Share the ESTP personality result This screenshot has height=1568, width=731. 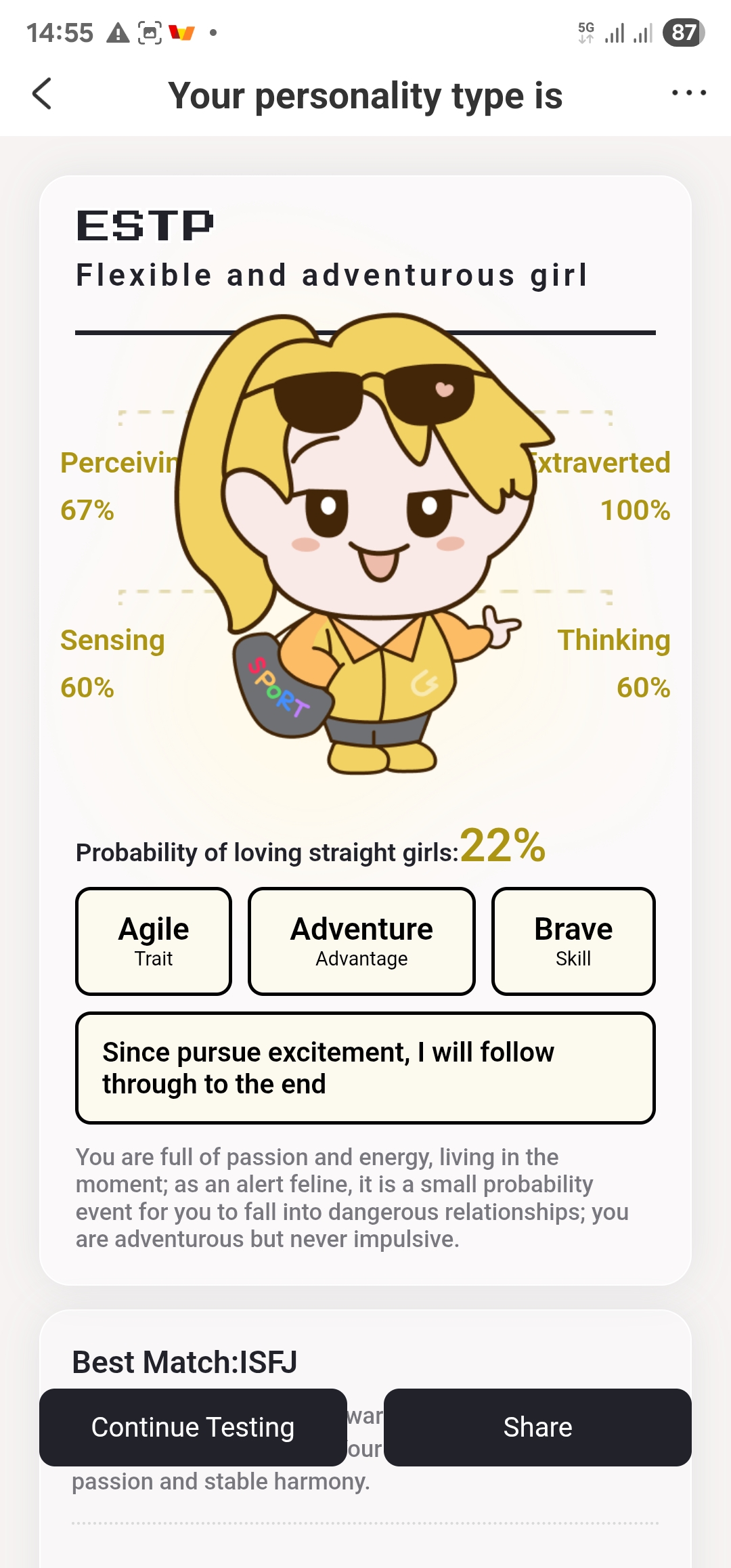[x=537, y=1427]
